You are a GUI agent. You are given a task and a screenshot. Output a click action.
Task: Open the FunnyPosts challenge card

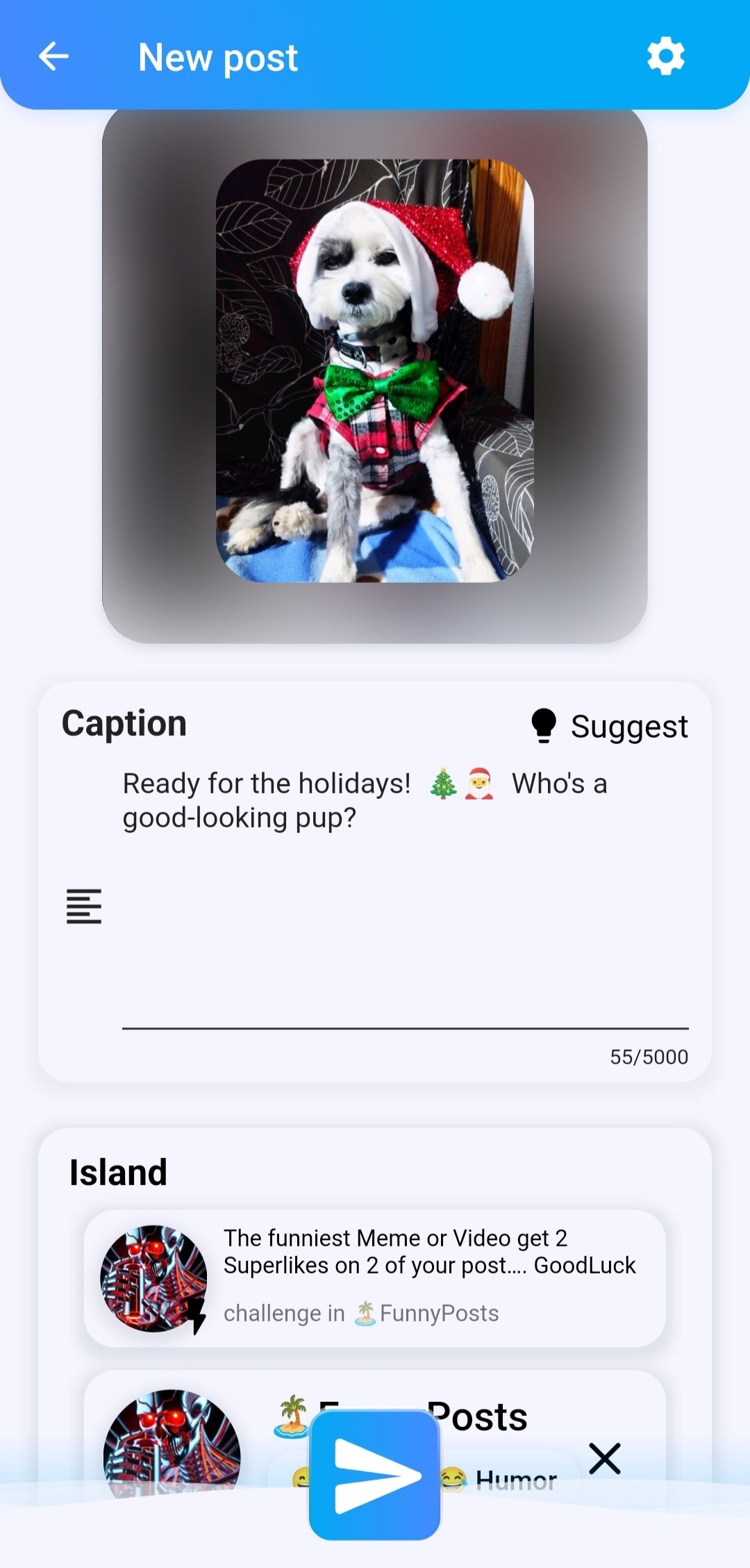pyautogui.click(x=374, y=1278)
